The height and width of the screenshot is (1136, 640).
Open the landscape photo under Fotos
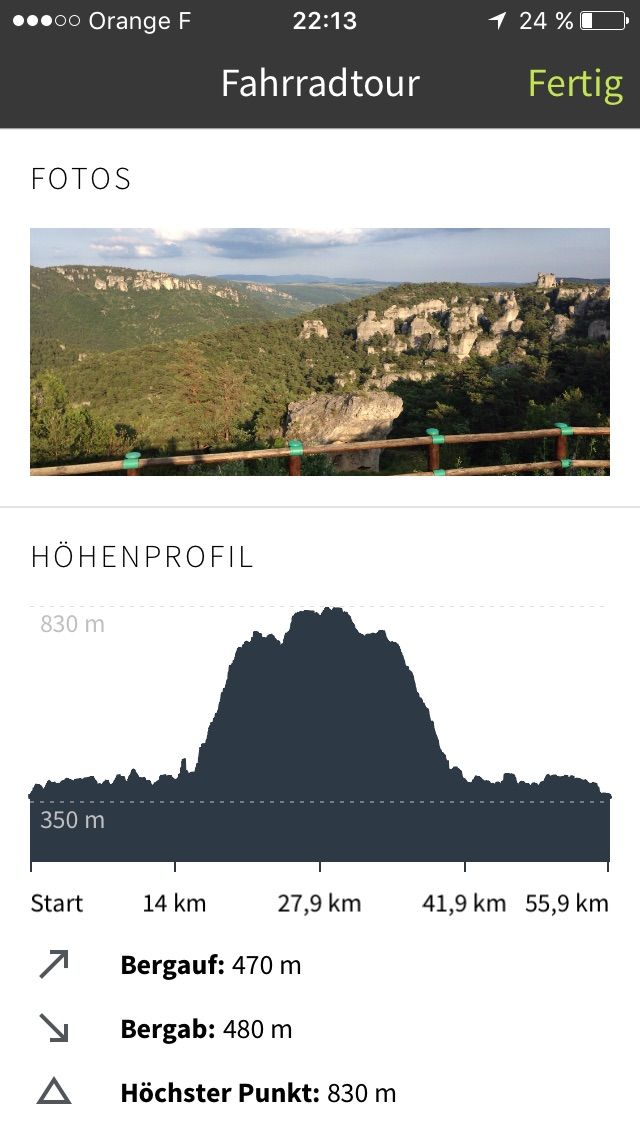pyautogui.click(x=320, y=352)
